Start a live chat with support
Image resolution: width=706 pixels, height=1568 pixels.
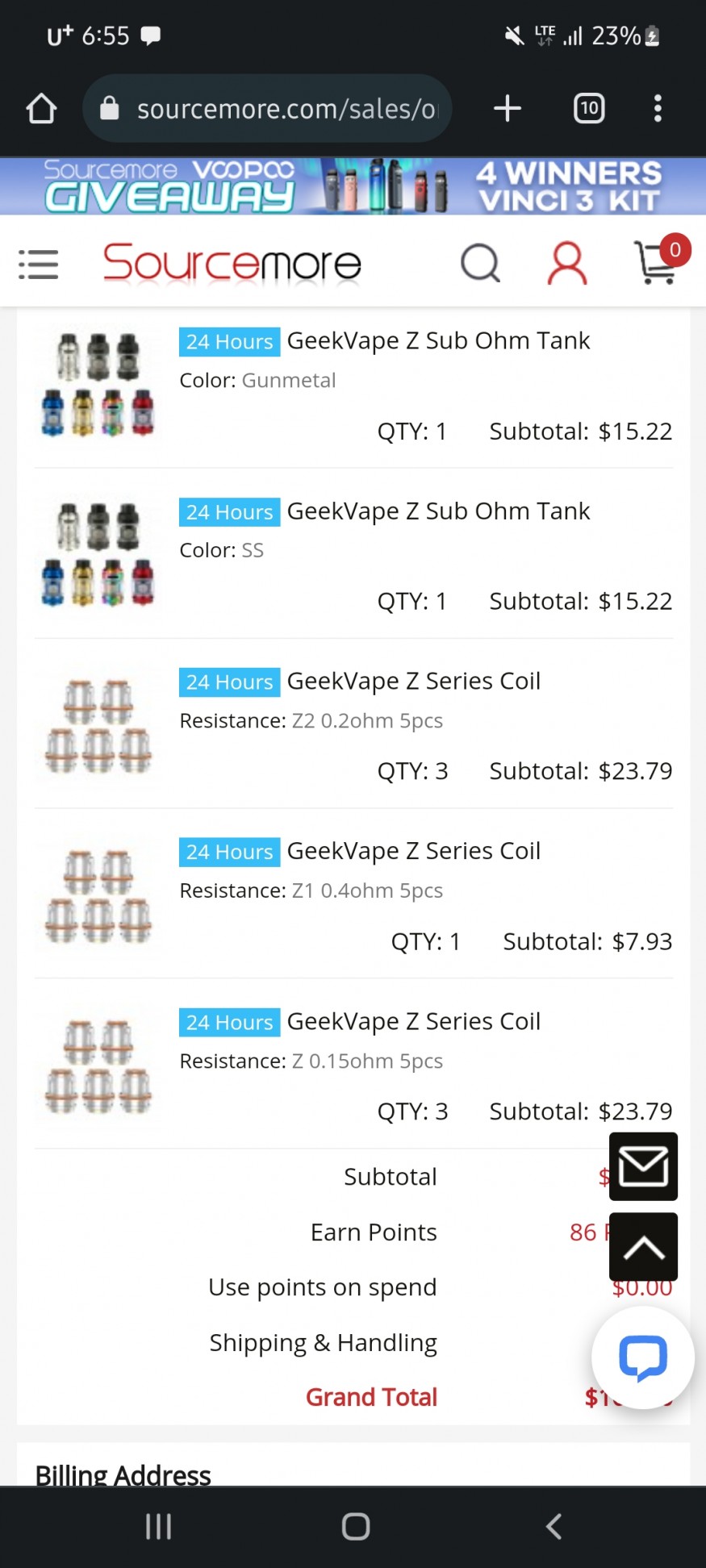pos(643,1357)
